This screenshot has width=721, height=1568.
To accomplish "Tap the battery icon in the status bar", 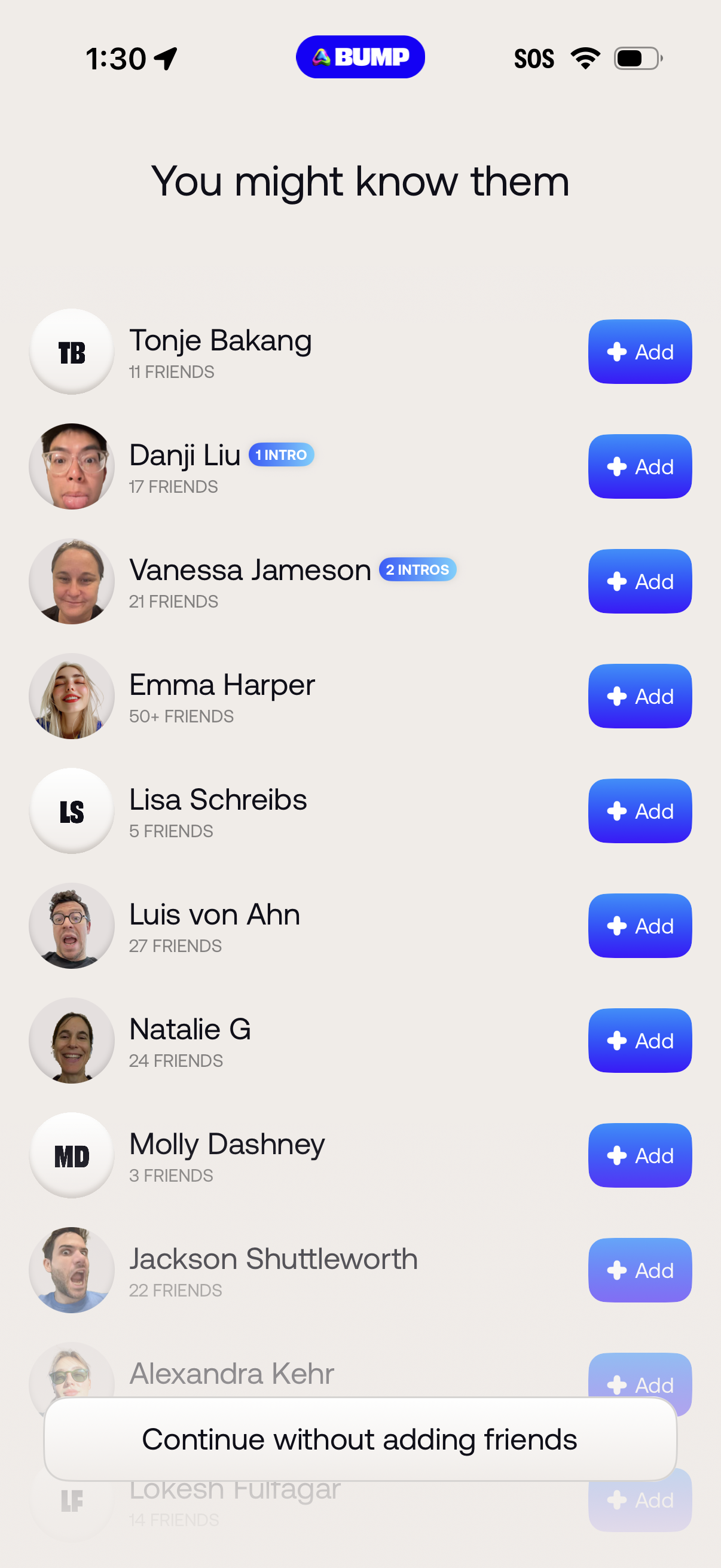I will click(636, 58).
